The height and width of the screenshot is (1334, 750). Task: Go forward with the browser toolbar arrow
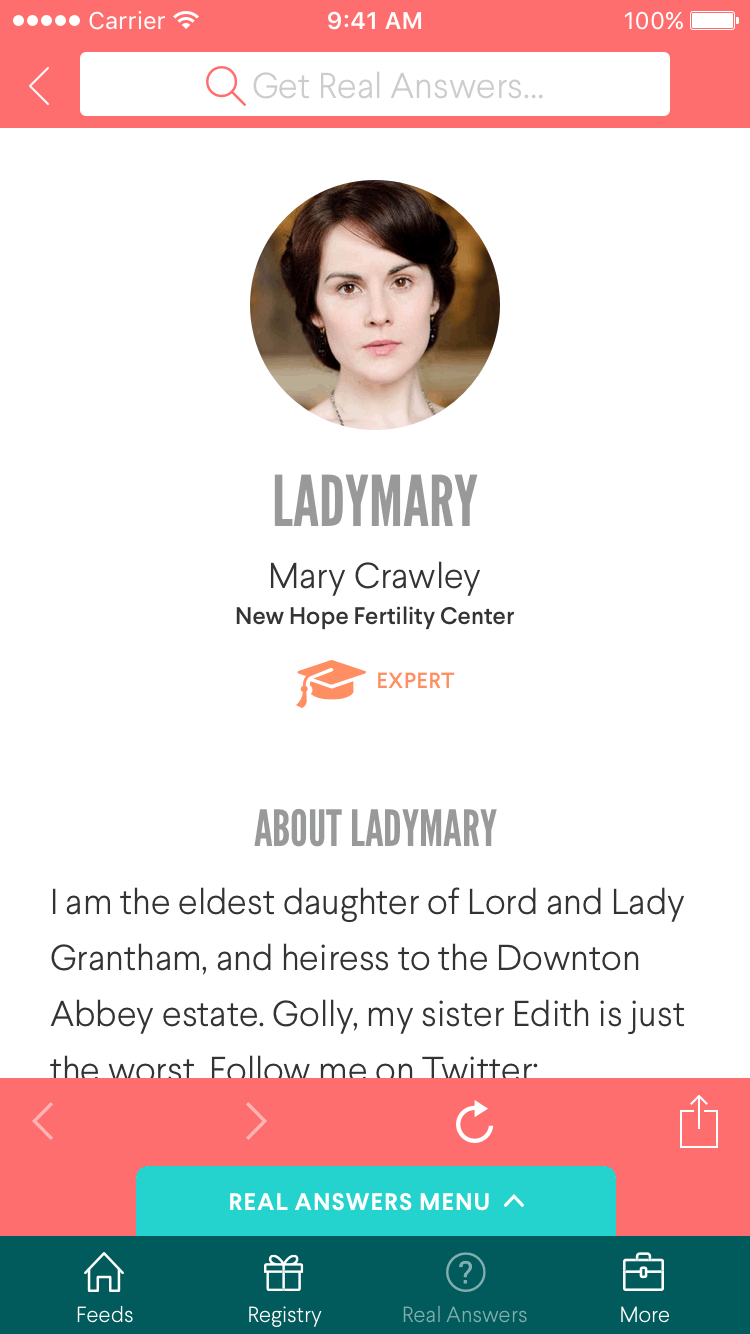point(256,1122)
